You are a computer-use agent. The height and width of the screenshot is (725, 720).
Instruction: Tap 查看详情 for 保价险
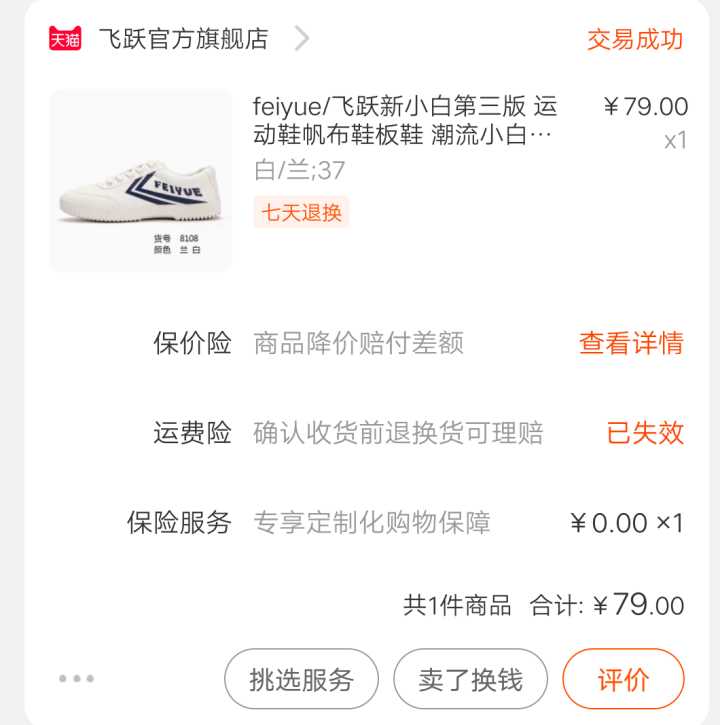click(x=630, y=343)
